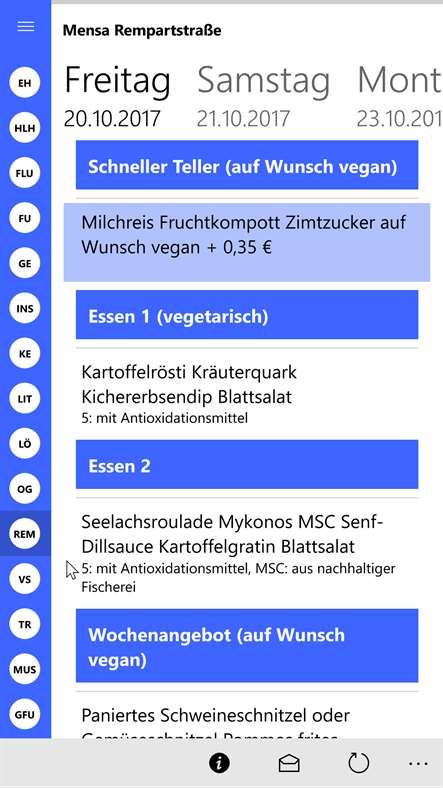Viewport: 443px width, 788px height.
Task: Switch to the KE canteen
Action: coord(25,354)
